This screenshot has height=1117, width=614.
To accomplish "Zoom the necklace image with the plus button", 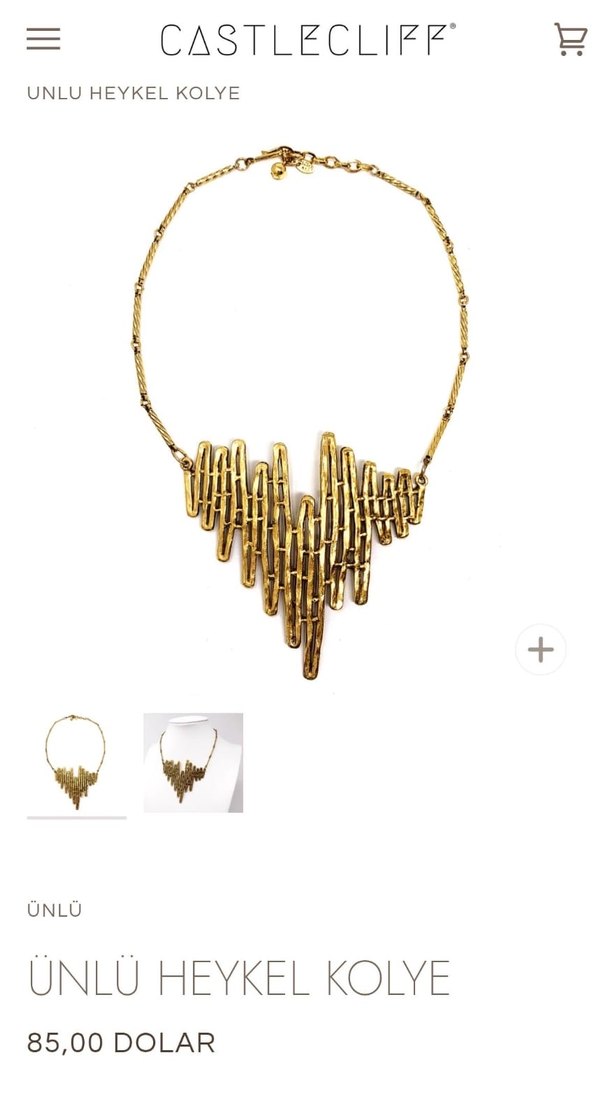I will coord(540,650).
